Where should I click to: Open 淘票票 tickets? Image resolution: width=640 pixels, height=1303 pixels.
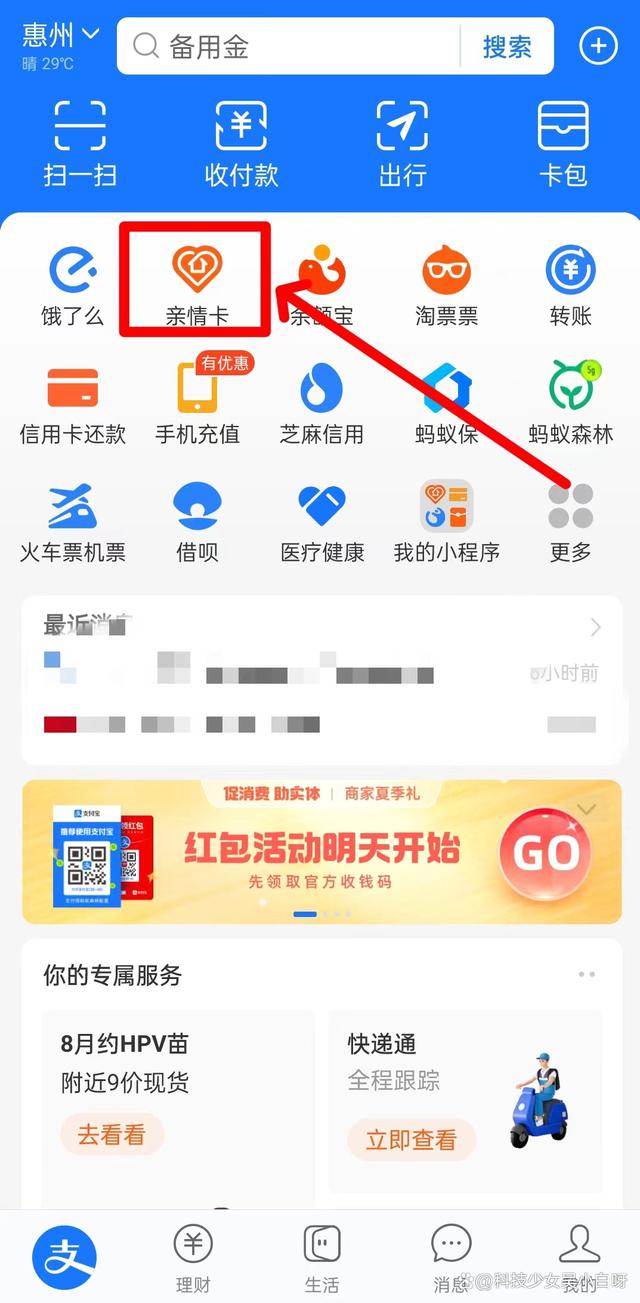[x=446, y=285]
